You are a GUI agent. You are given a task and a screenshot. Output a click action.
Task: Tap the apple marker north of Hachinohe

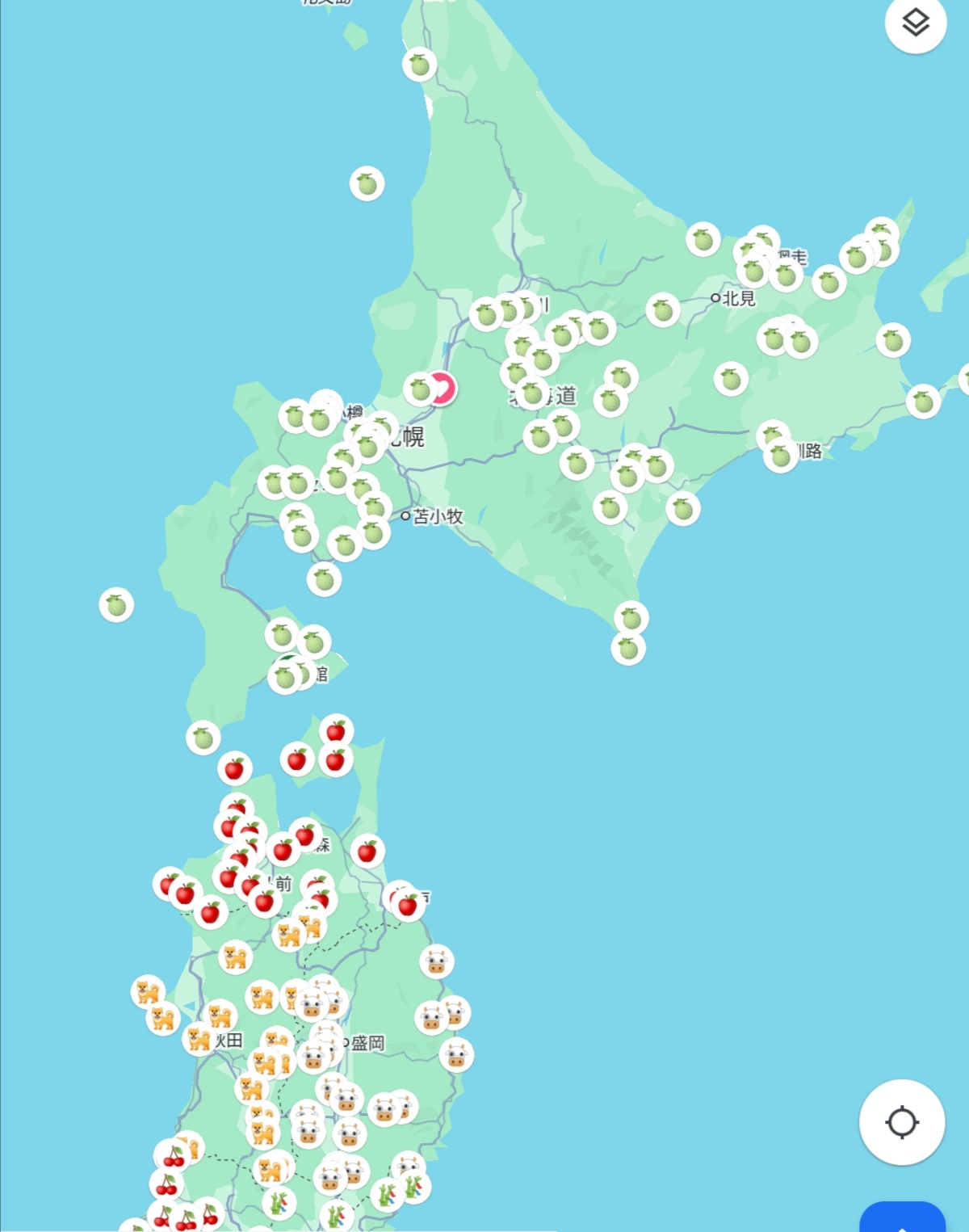[x=367, y=851]
